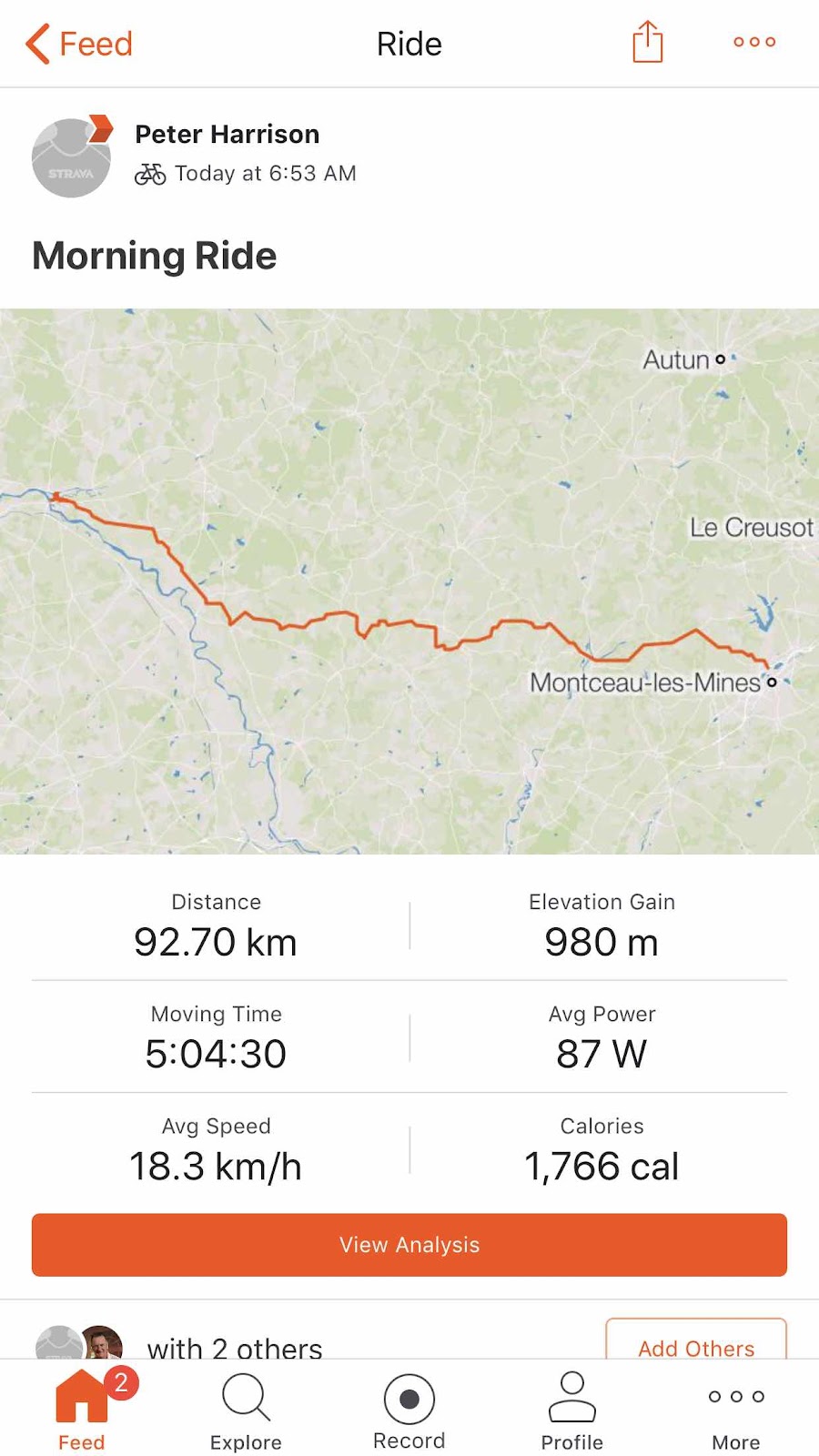Open the overflow menu in the header
The width and height of the screenshot is (819, 1456).
pos(754,42)
